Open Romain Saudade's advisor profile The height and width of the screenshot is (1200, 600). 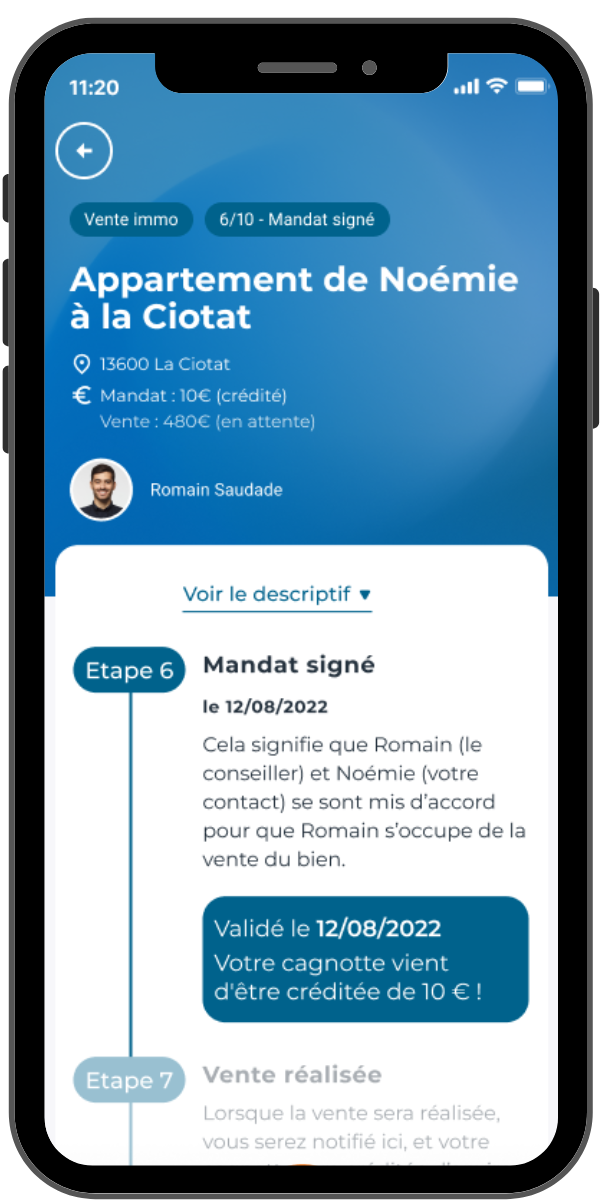101,490
